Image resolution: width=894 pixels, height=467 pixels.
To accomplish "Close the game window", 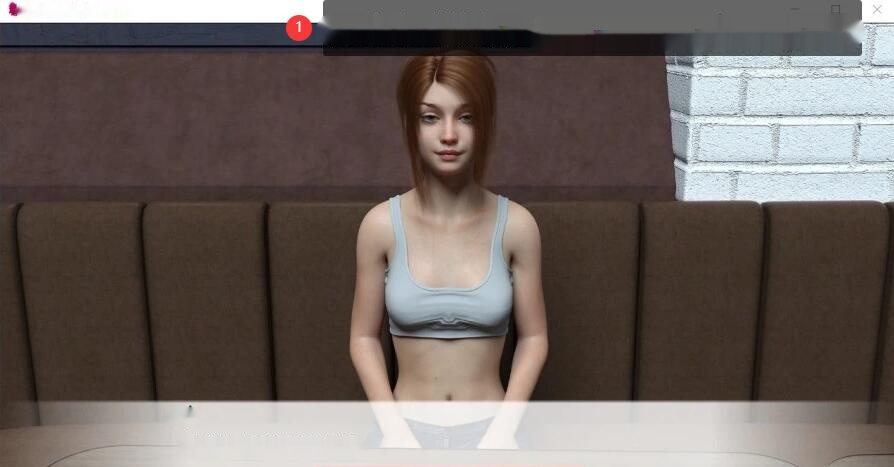I will tap(877, 10).
